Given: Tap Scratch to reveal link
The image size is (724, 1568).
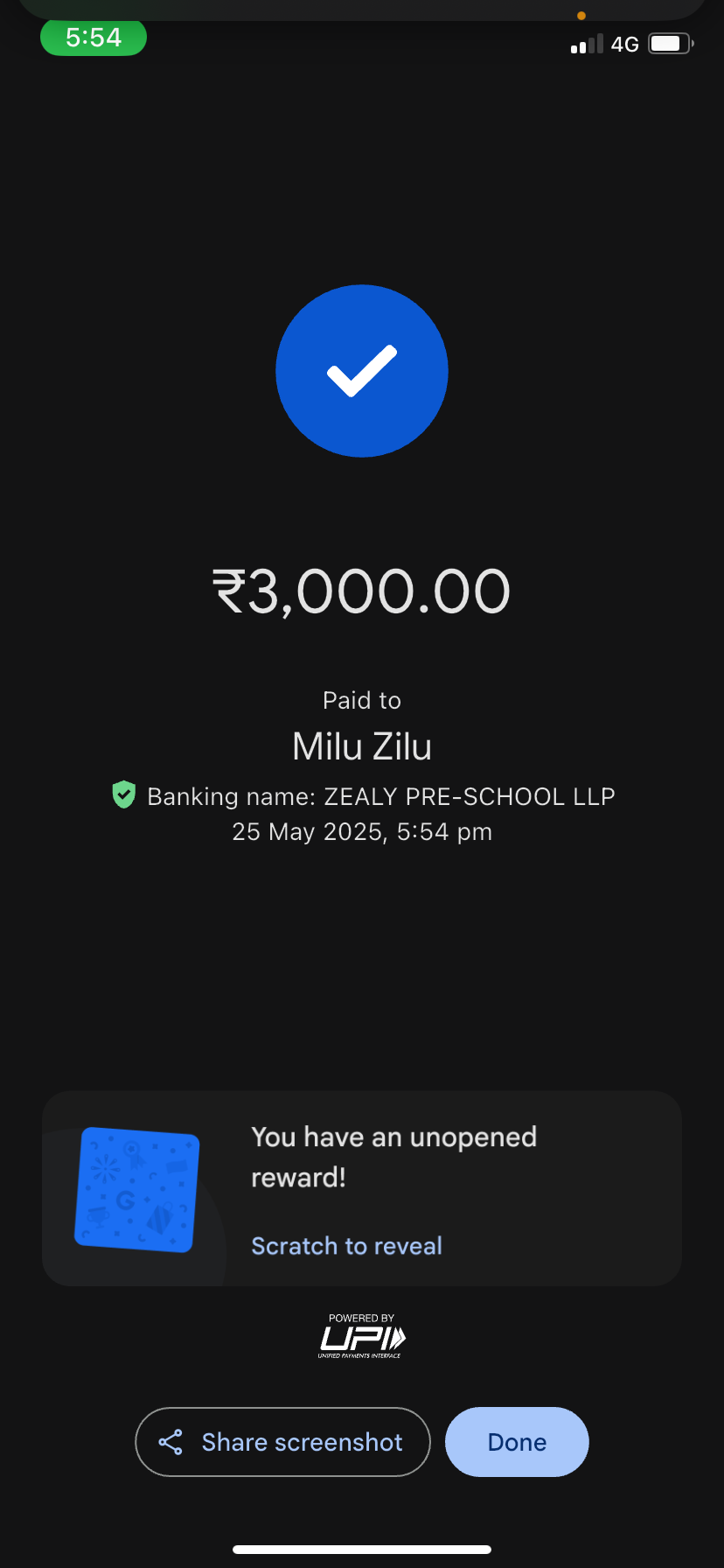Looking at the screenshot, I should [x=346, y=1246].
